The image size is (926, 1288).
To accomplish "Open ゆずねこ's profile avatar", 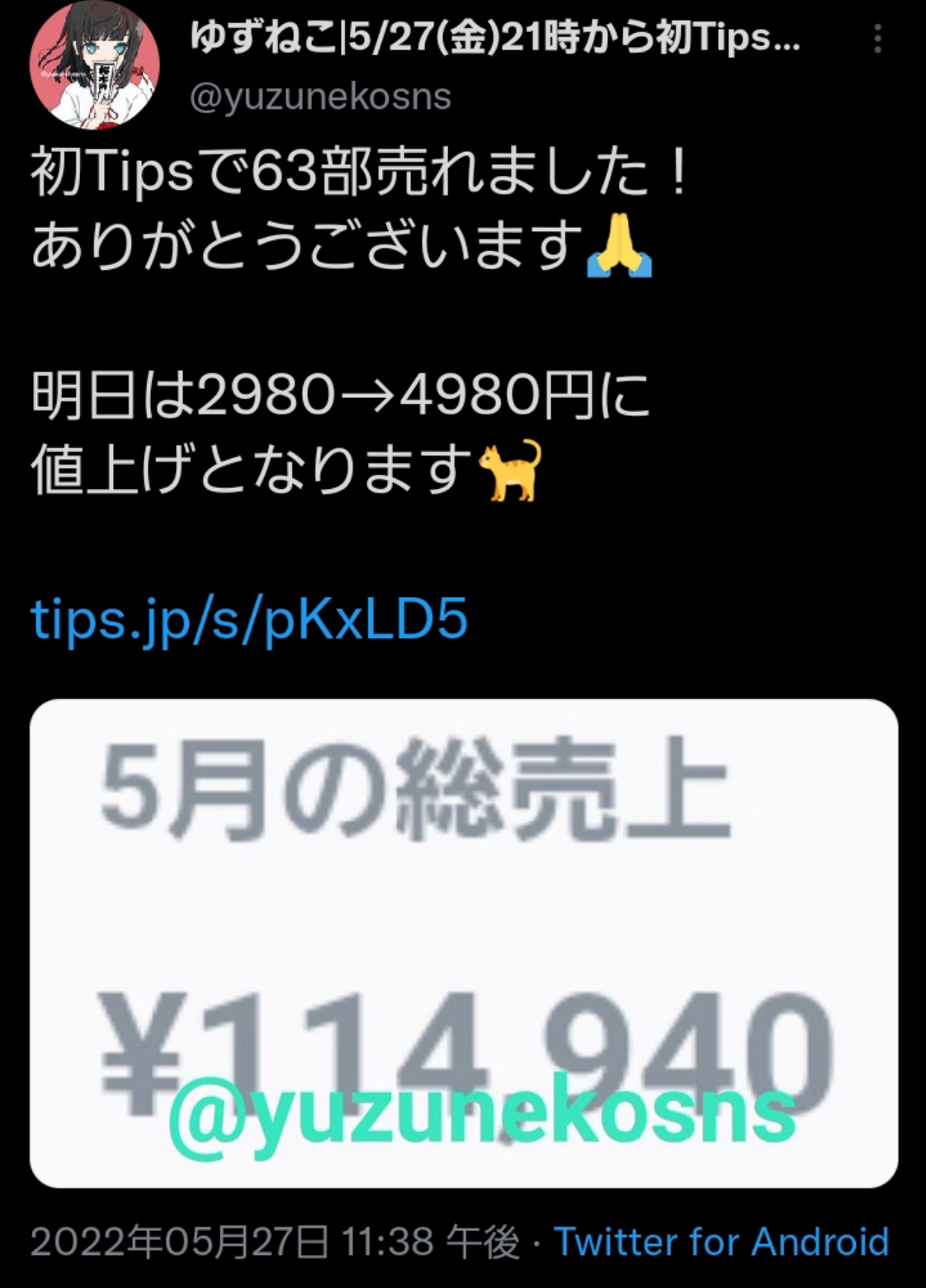I will coord(94,64).
